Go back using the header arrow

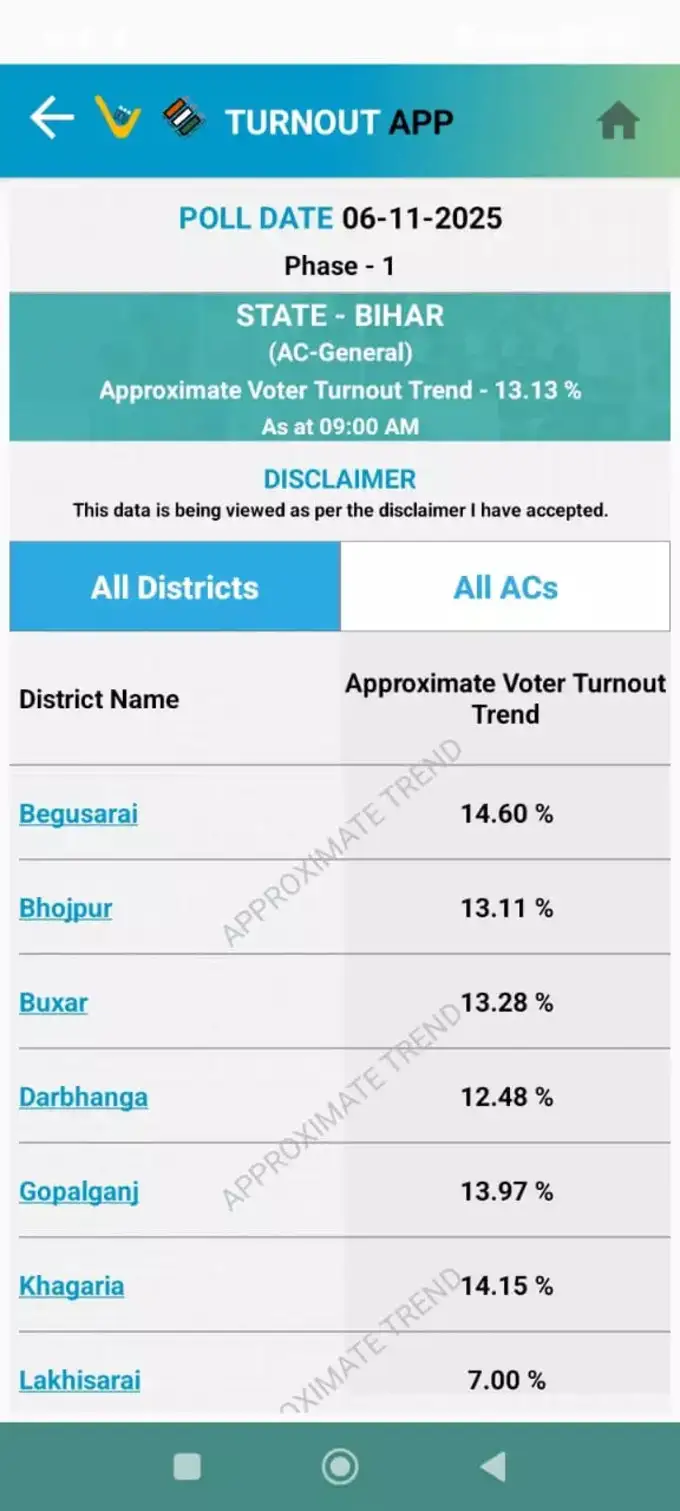tap(52, 119)
